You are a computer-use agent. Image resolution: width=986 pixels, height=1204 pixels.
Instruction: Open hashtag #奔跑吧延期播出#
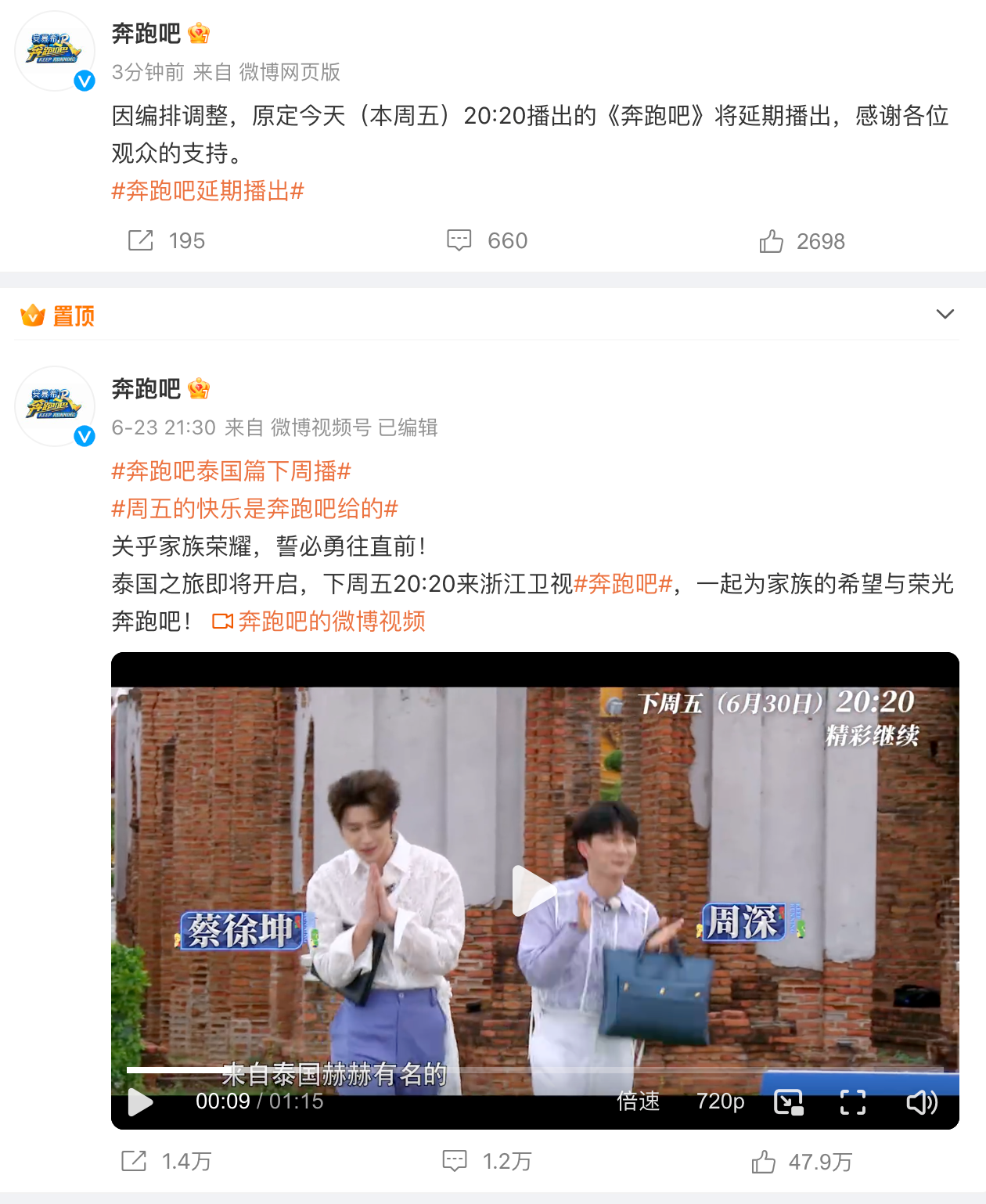(207, 191)
